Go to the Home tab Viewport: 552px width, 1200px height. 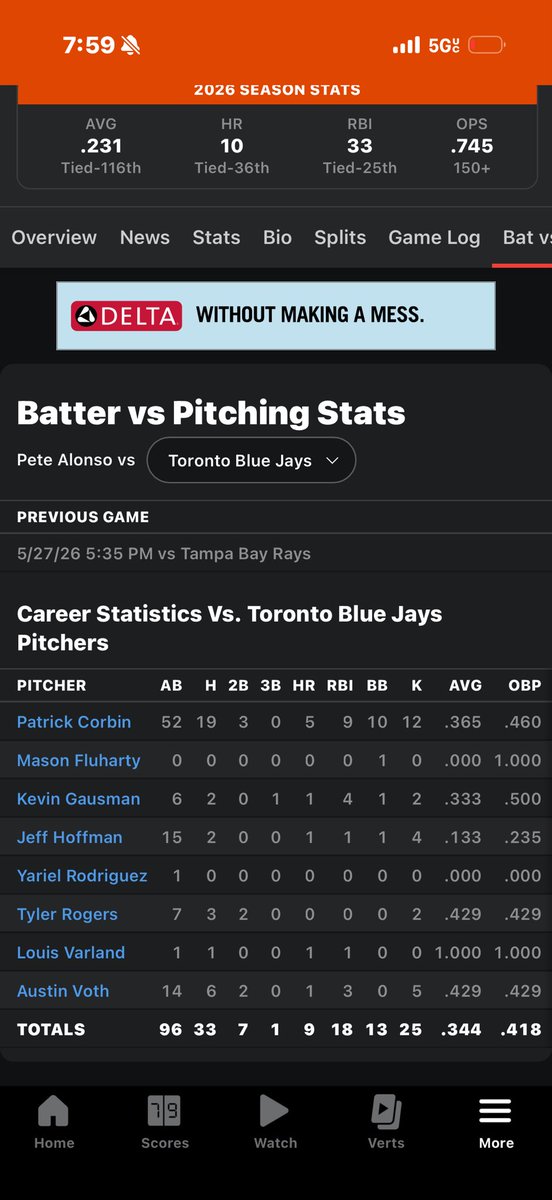[x=54, y=1122]
